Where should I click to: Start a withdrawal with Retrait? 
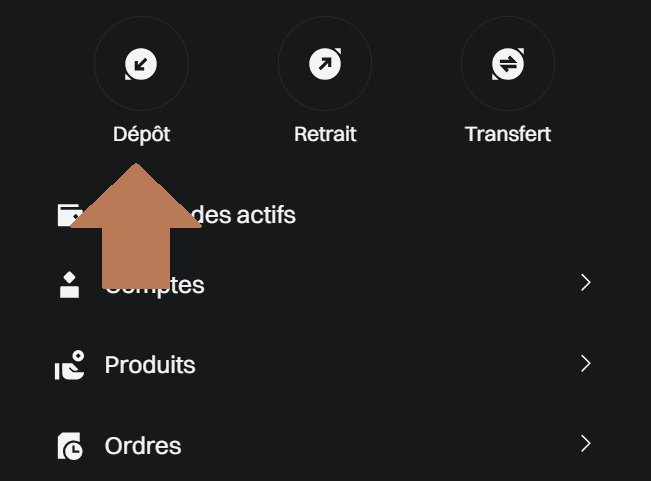coord(325,65)
